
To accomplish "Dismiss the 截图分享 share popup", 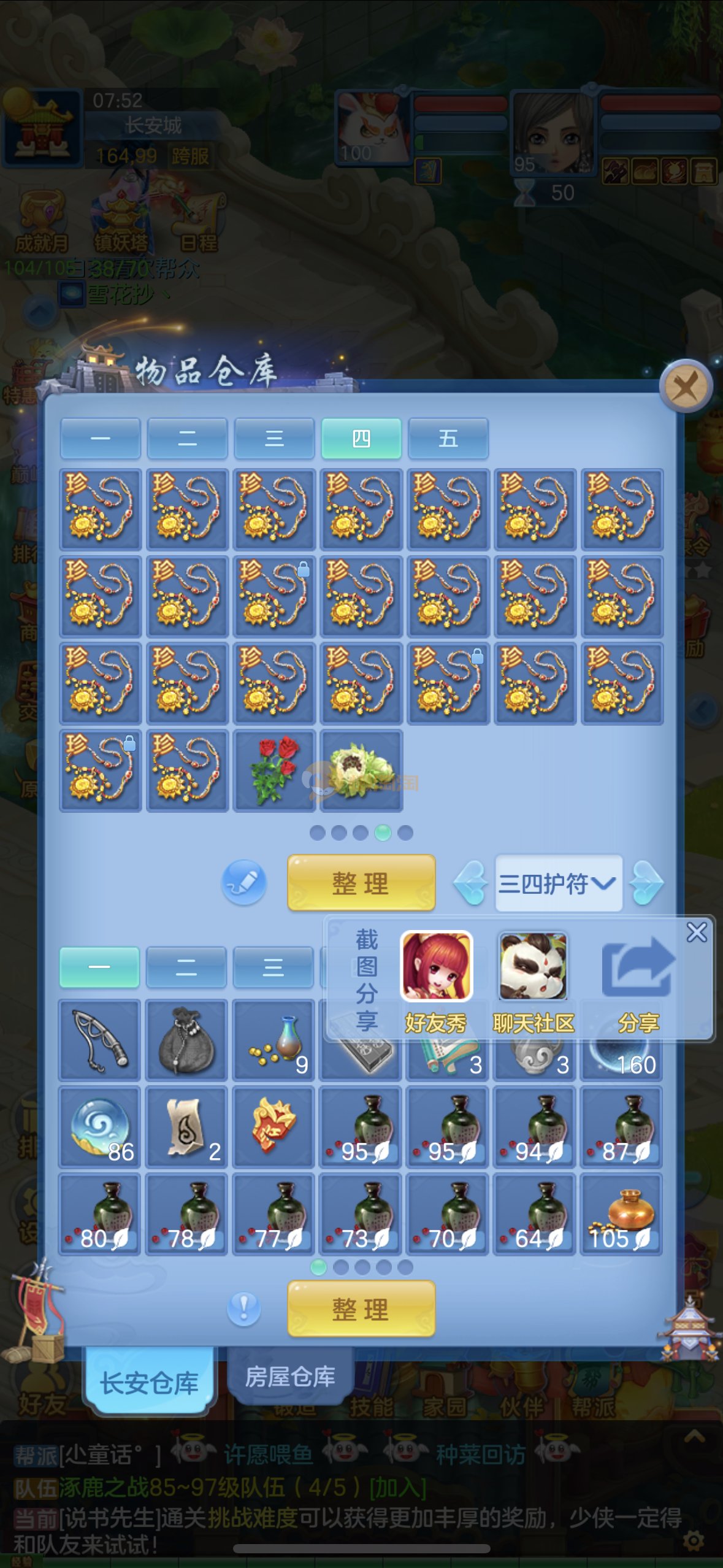I will point(697,932).
